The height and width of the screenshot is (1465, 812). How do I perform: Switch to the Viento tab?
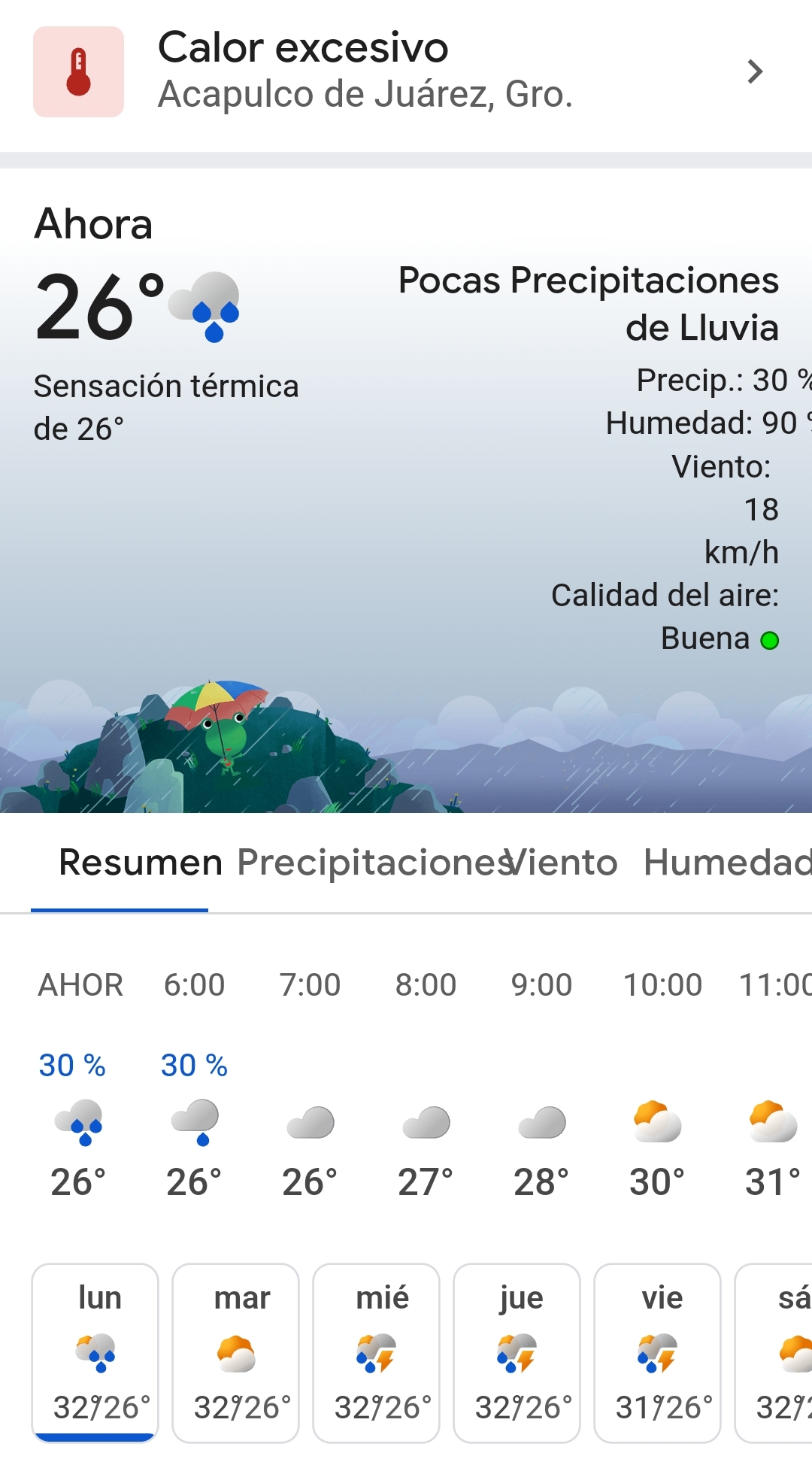pyautogui.click(x=564, y=863)
